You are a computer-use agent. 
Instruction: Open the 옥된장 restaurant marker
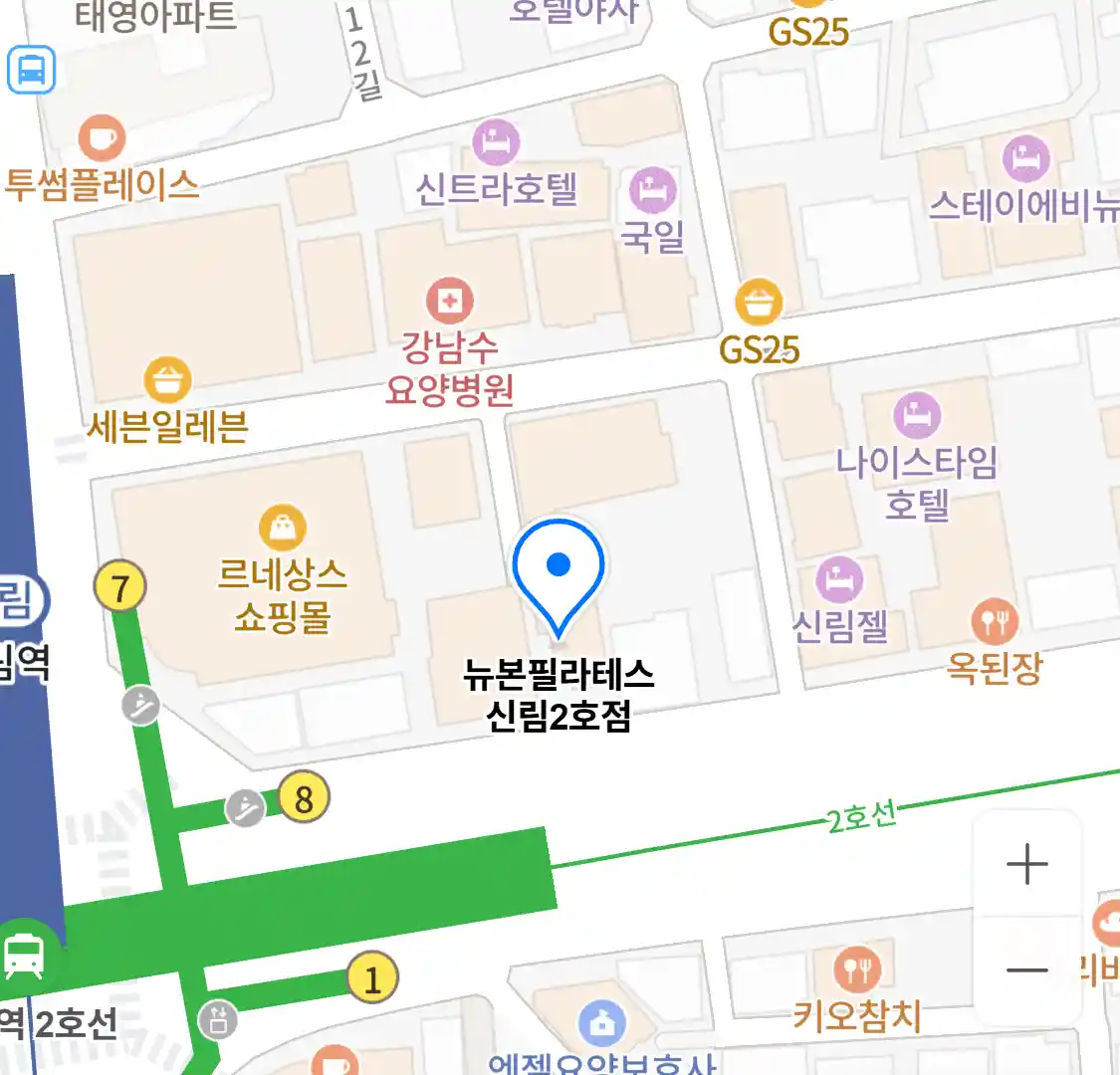995,622
